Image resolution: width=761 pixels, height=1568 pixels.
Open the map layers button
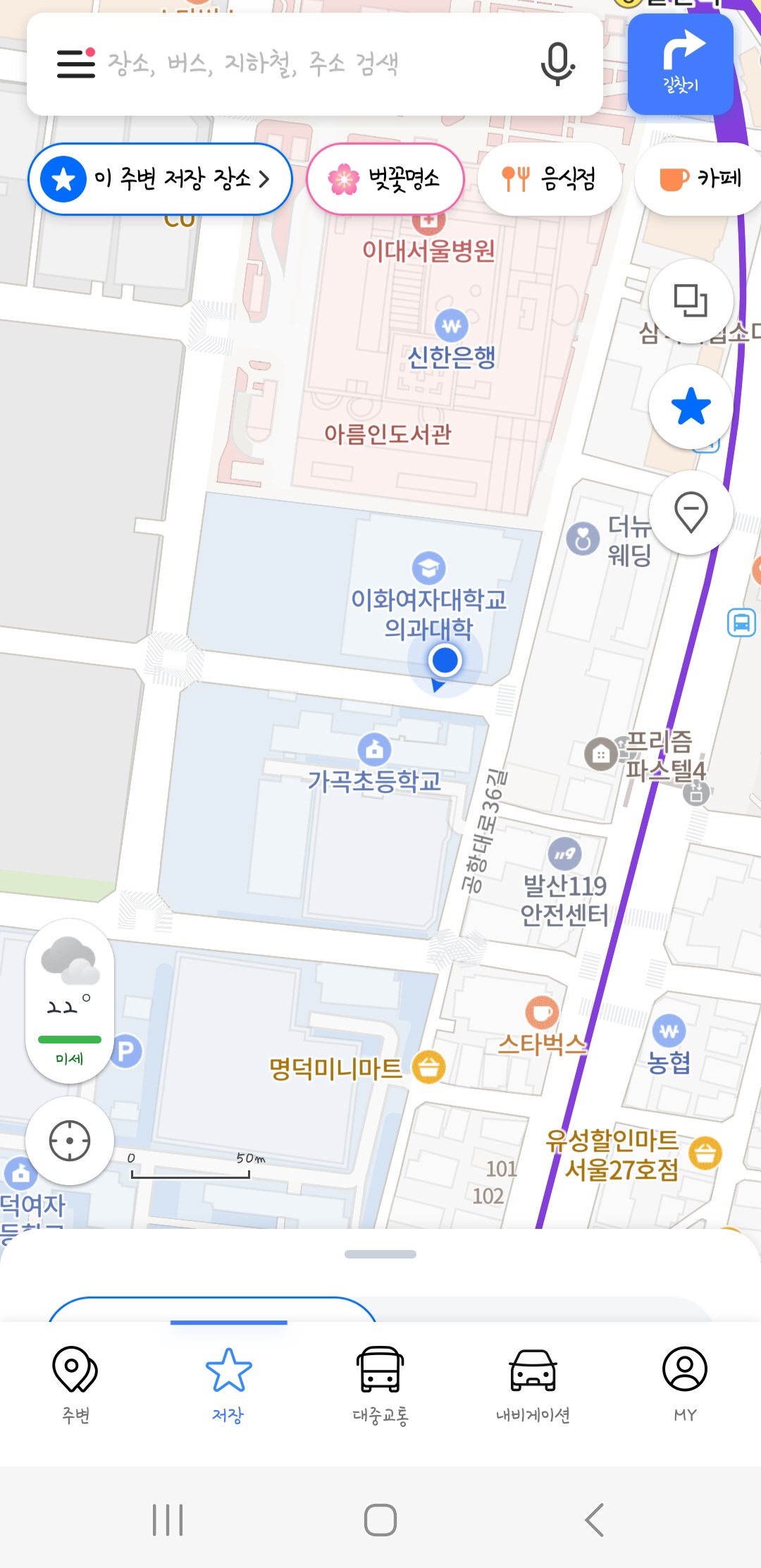[x=691, y=301]
